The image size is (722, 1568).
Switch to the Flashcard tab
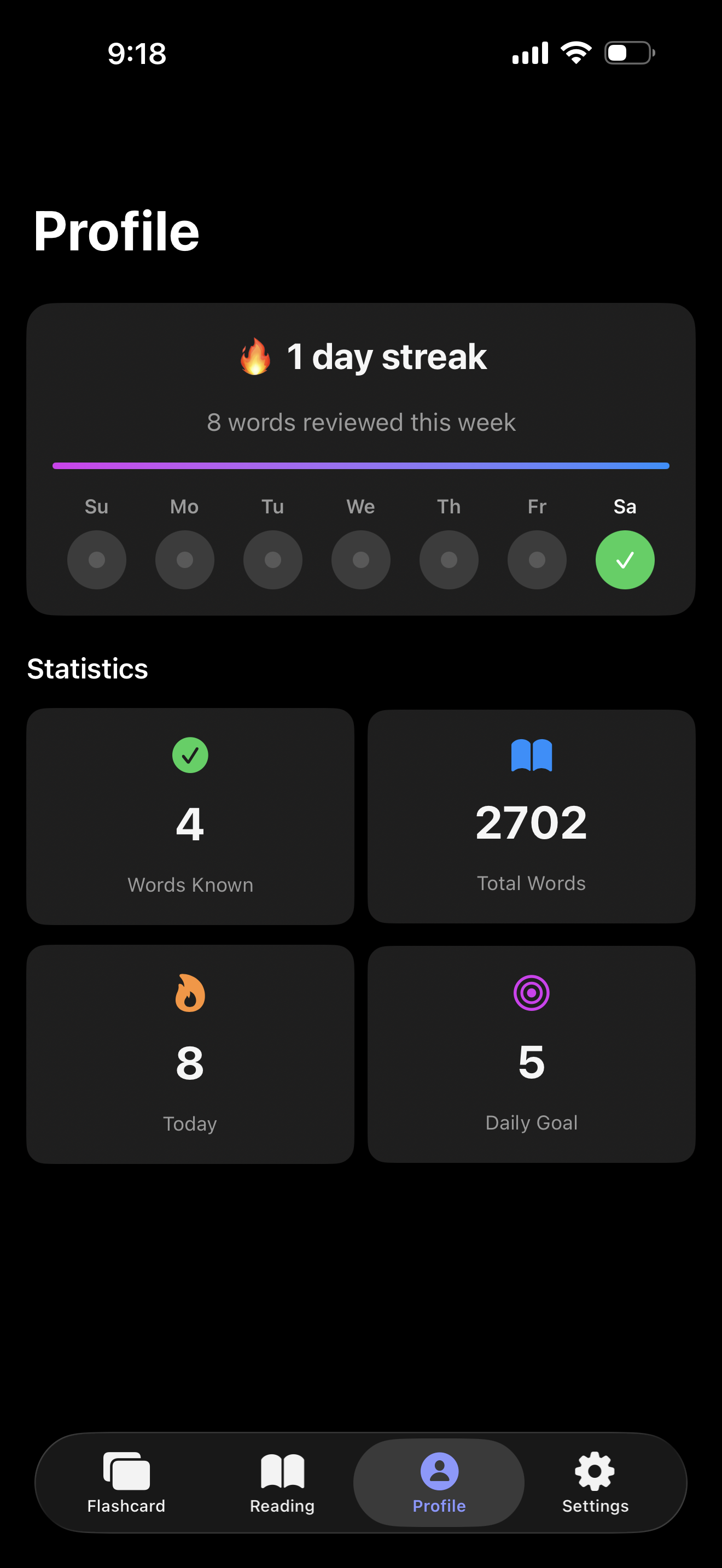click(x=126, y=1482)
